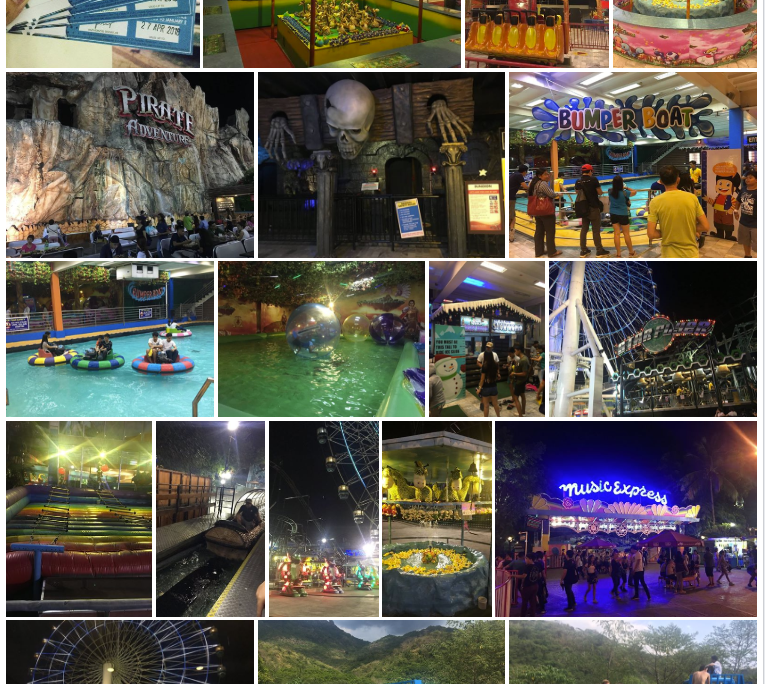This screenshot has width=765, height=684.
Task: View the green mountain landscape photo
Action: [x=381, y=652]
